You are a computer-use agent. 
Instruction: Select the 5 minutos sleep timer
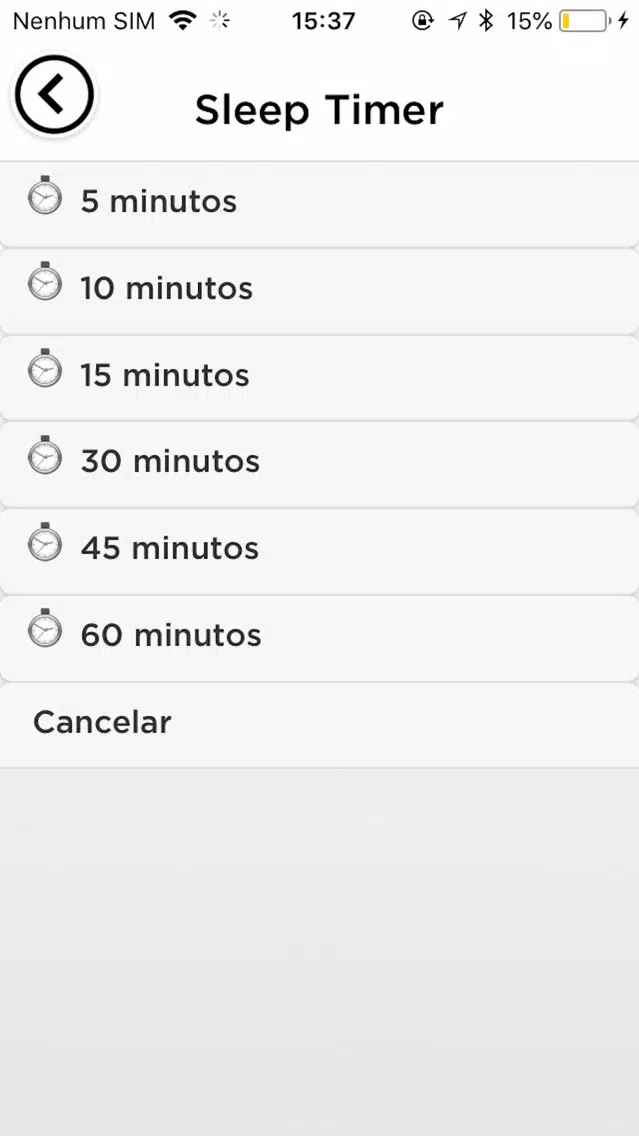[x=320, y=204]
